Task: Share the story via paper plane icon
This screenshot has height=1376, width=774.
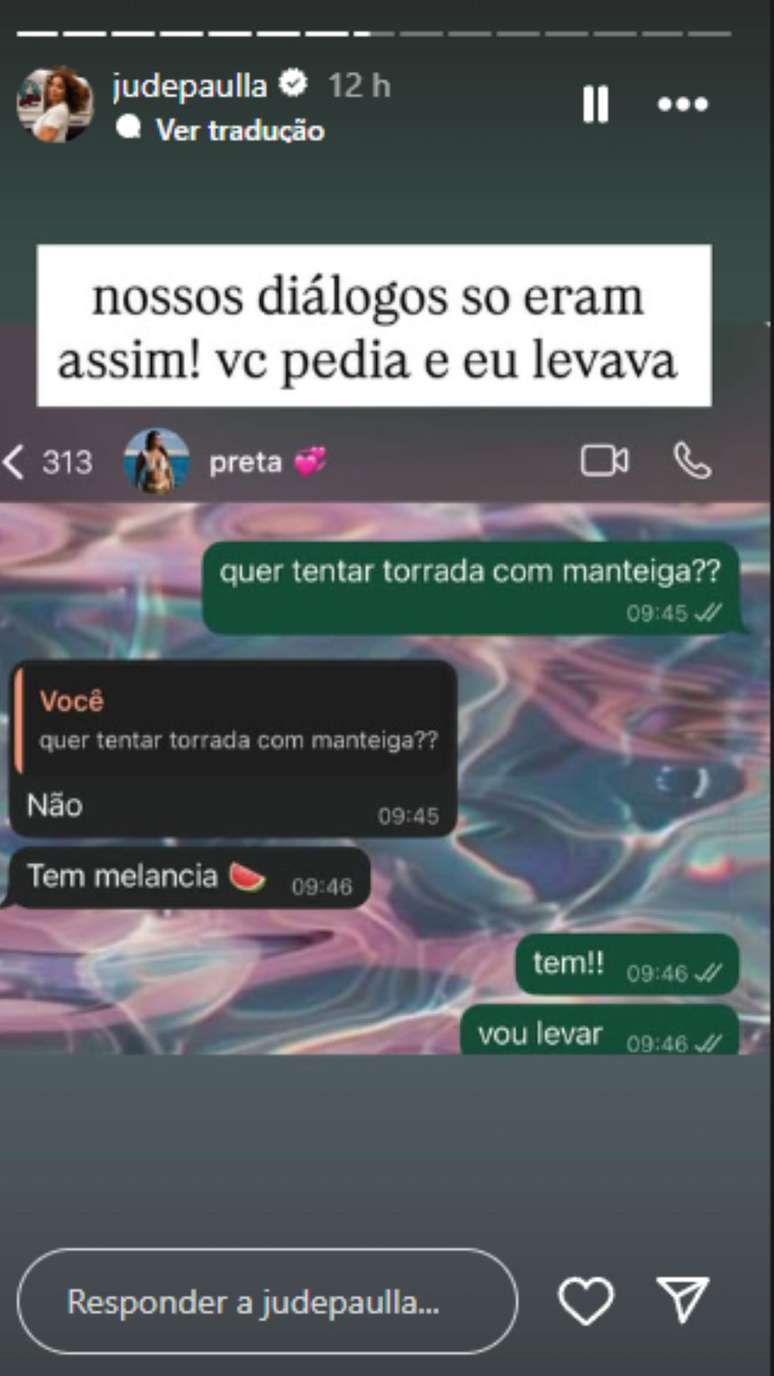Action: [684, 1300]
